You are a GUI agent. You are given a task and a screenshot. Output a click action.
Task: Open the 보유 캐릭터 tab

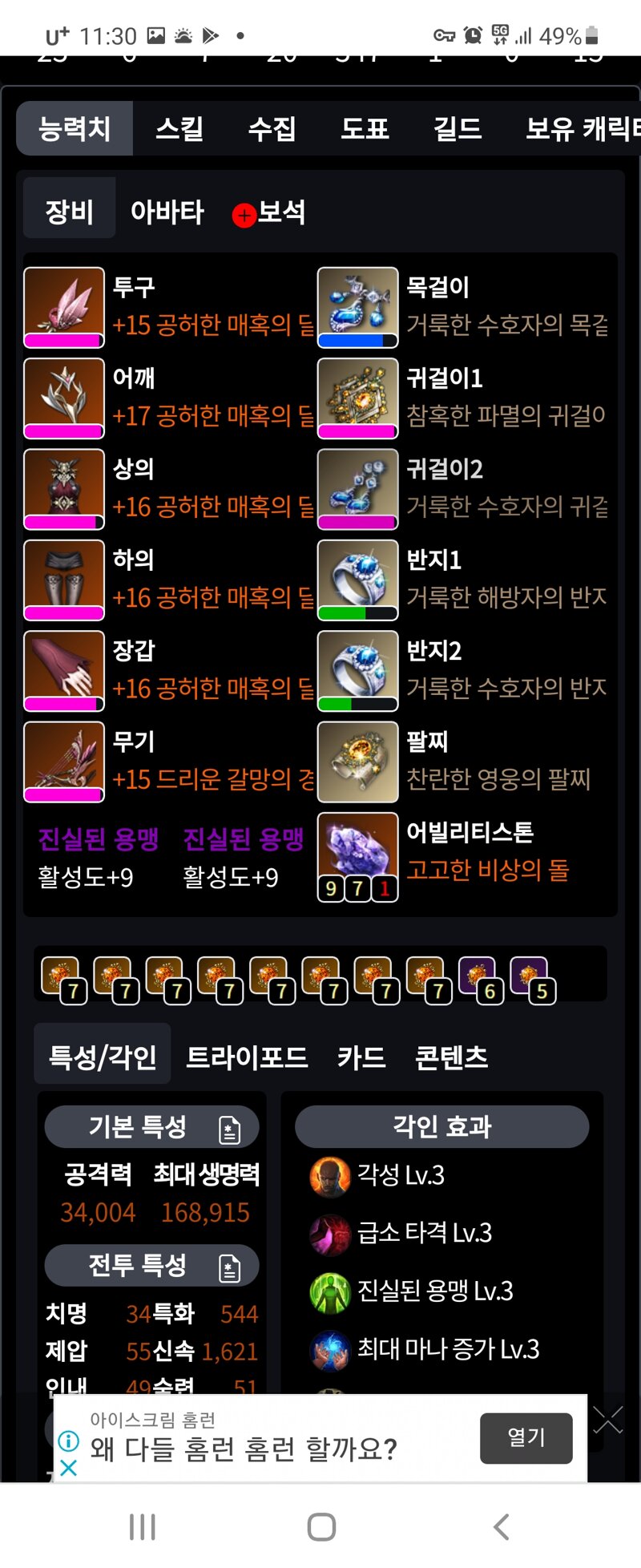point(581,128)
